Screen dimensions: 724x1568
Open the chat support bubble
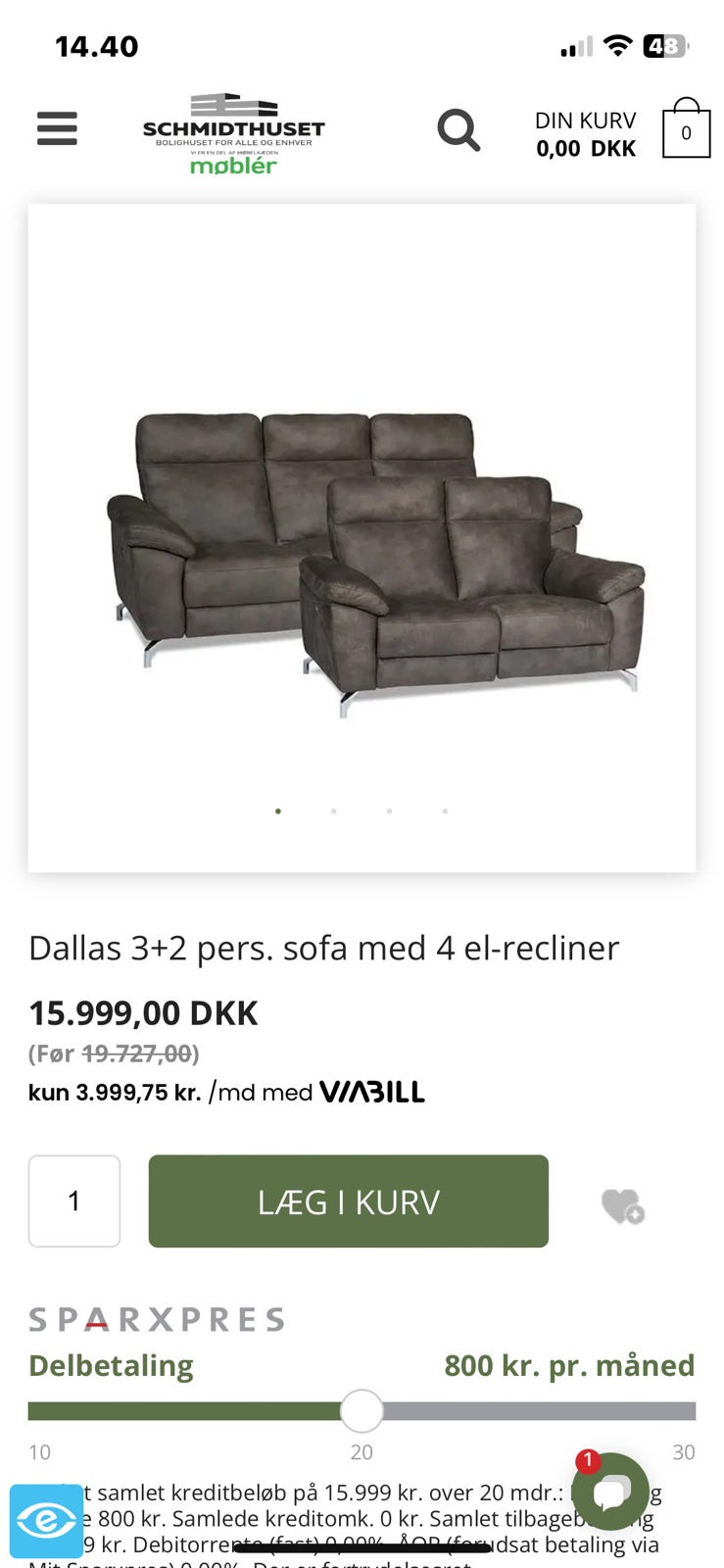[611, 1494]
